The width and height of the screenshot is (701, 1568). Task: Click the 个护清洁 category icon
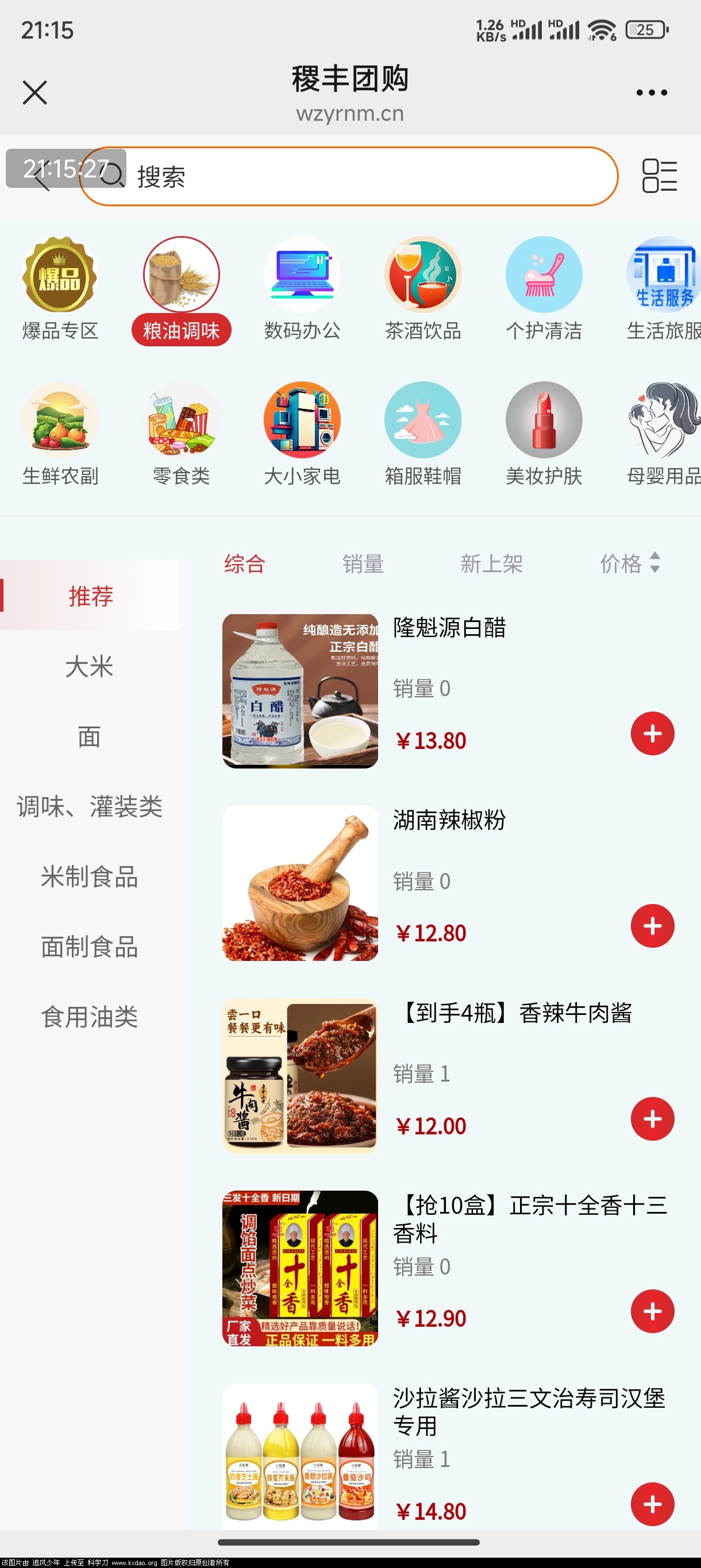[544, 275]
